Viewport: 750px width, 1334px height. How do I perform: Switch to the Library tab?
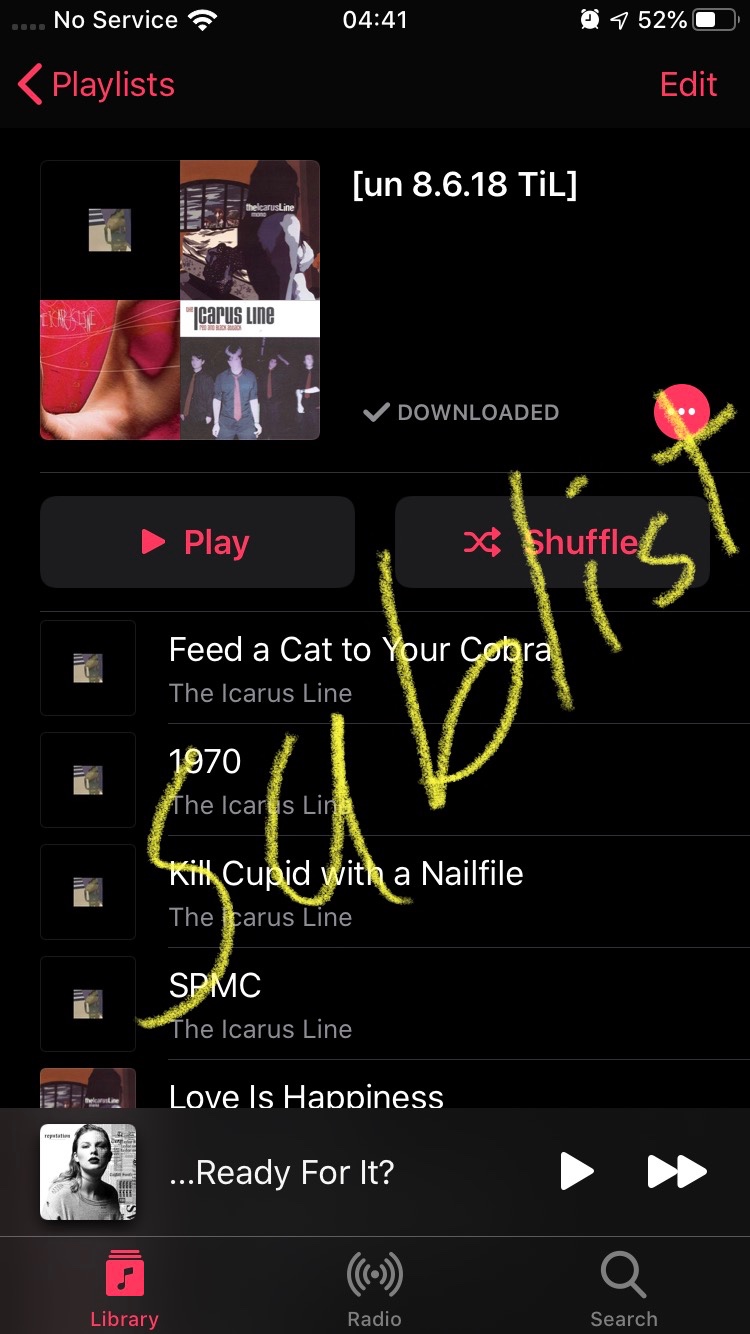tap(124, 1288)
